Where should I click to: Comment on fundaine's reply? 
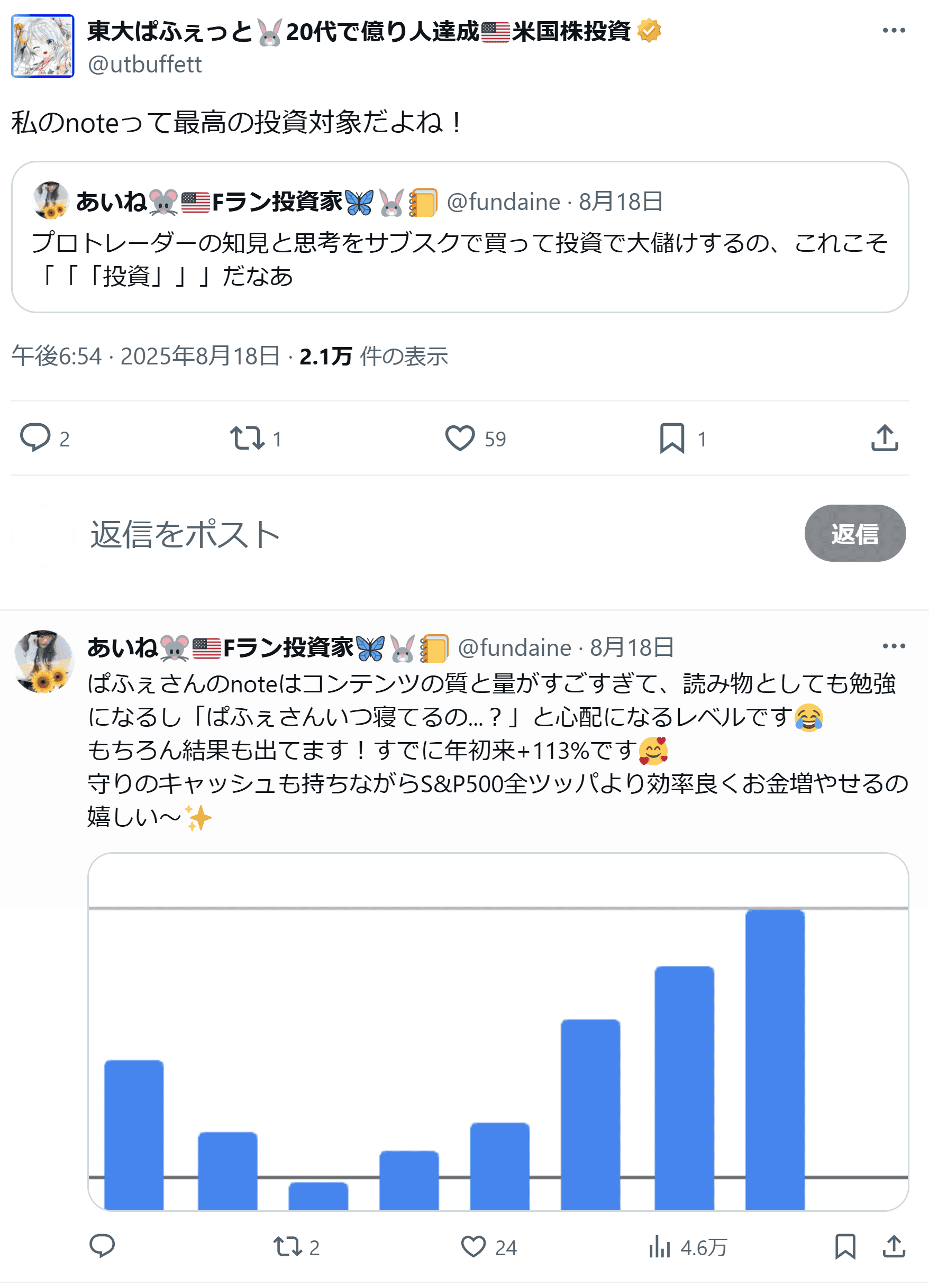102,1247
